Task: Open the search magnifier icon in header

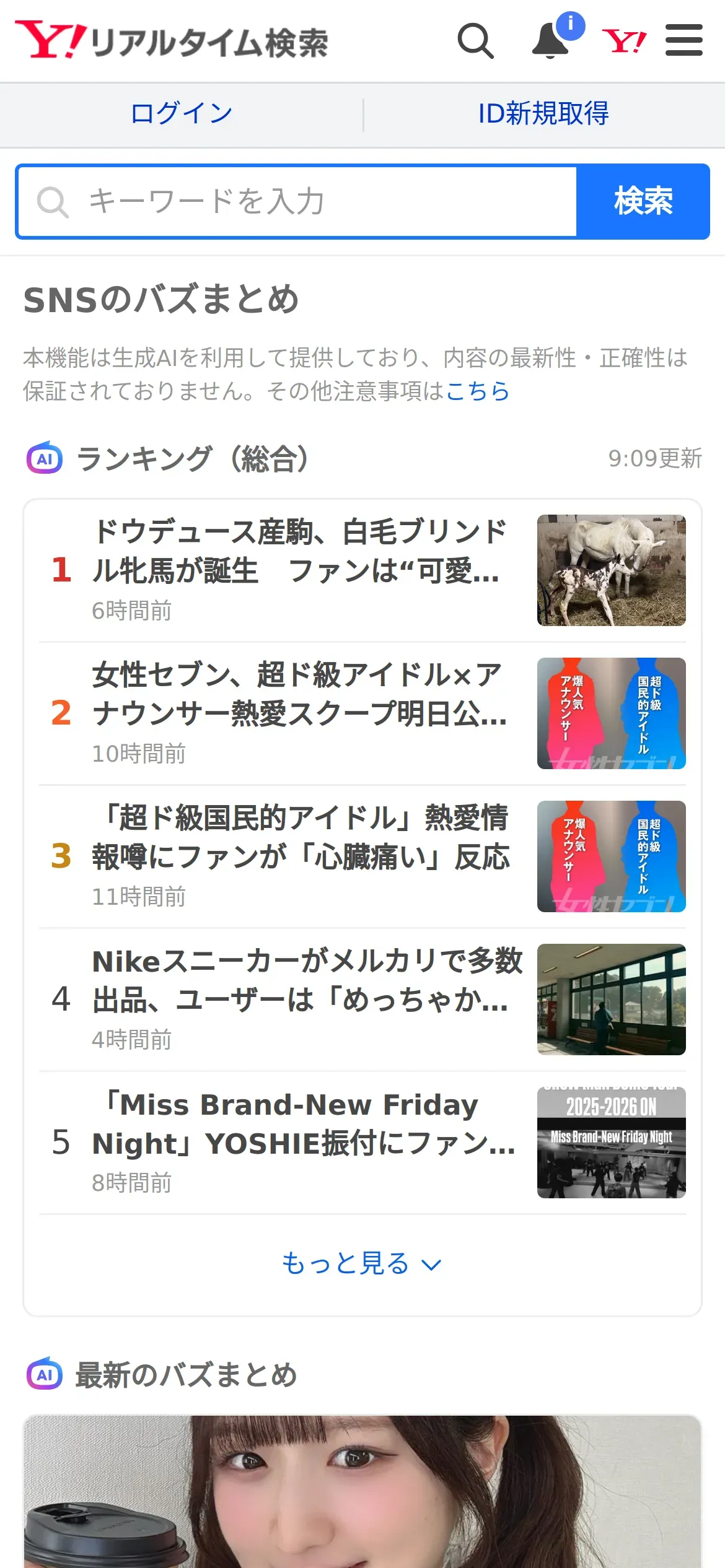Action: point(475,41)
